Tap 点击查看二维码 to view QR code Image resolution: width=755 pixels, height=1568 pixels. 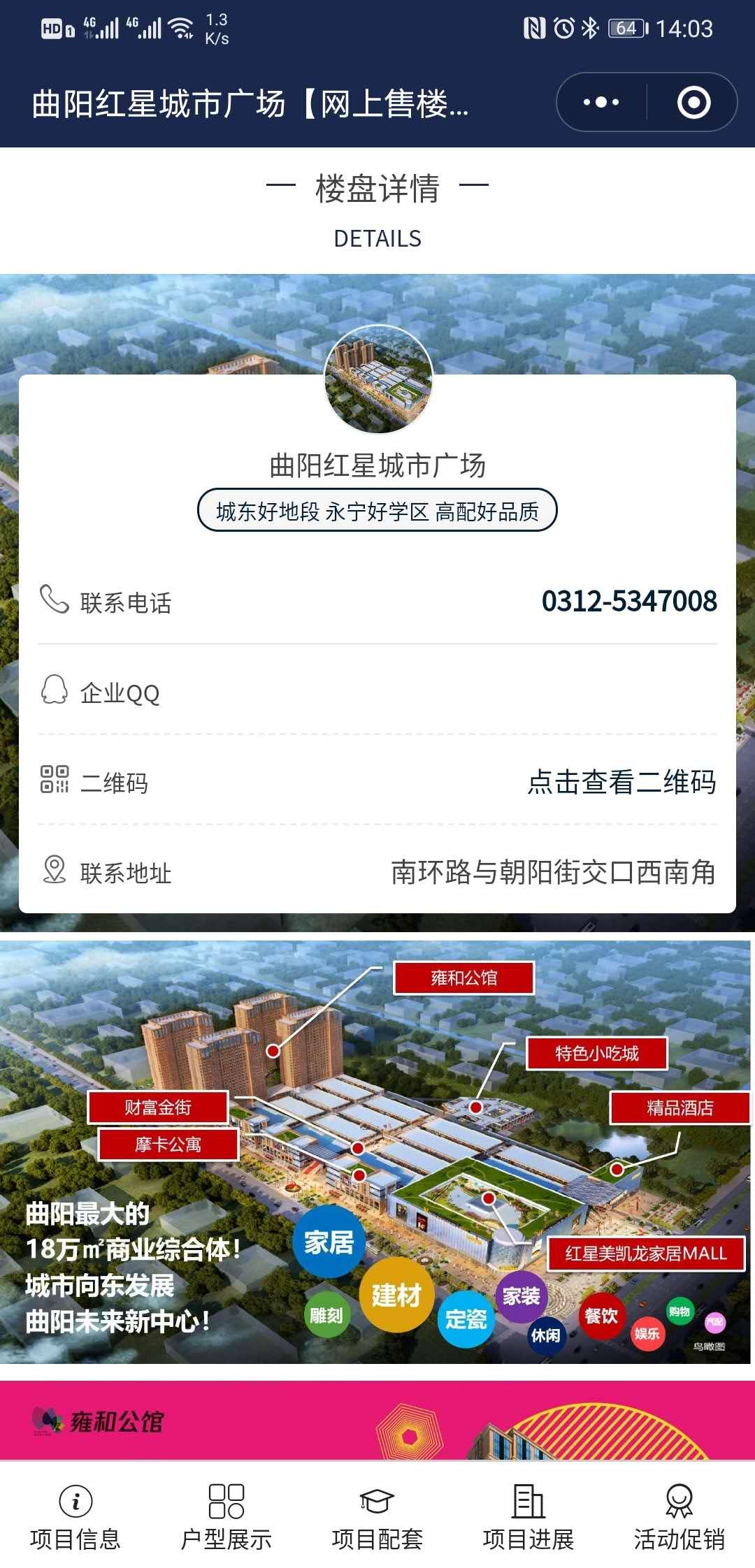(621, 782)
